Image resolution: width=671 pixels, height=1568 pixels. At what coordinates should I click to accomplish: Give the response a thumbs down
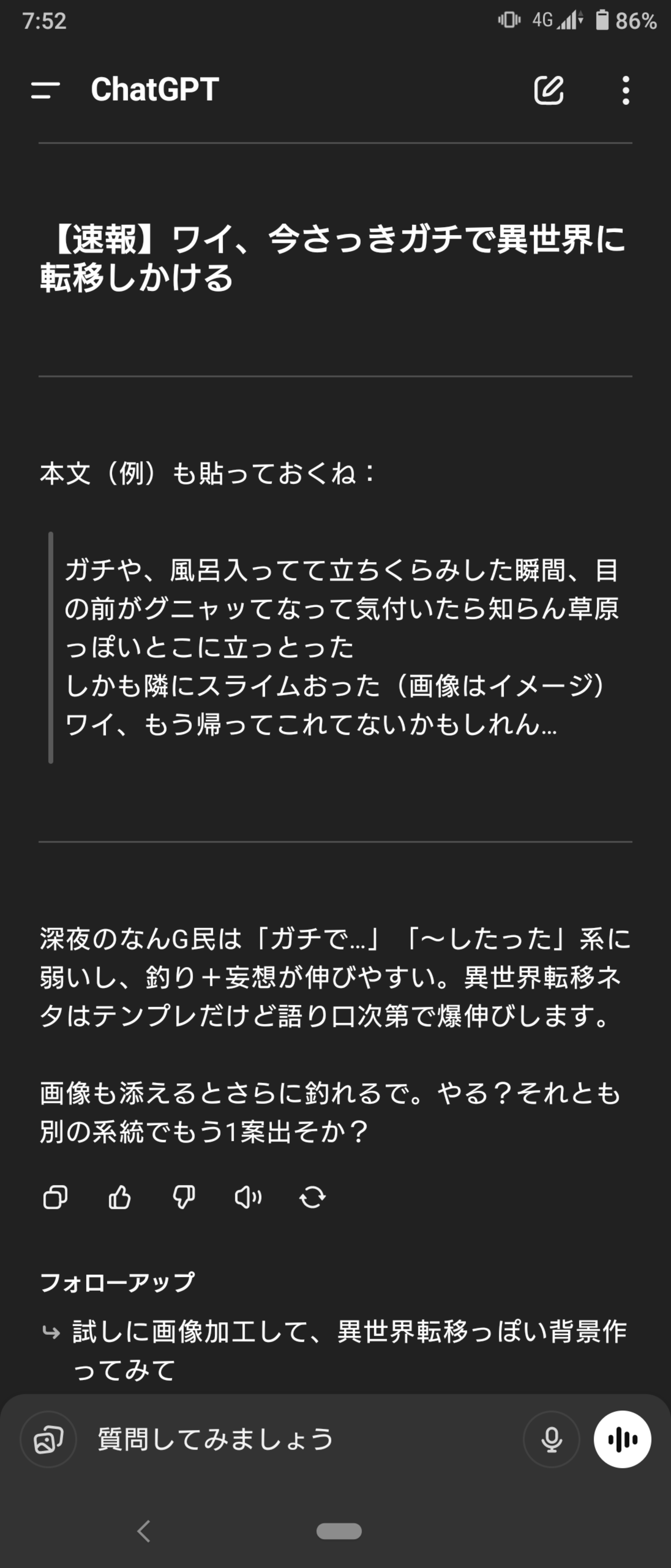[x=184, y=1197]
